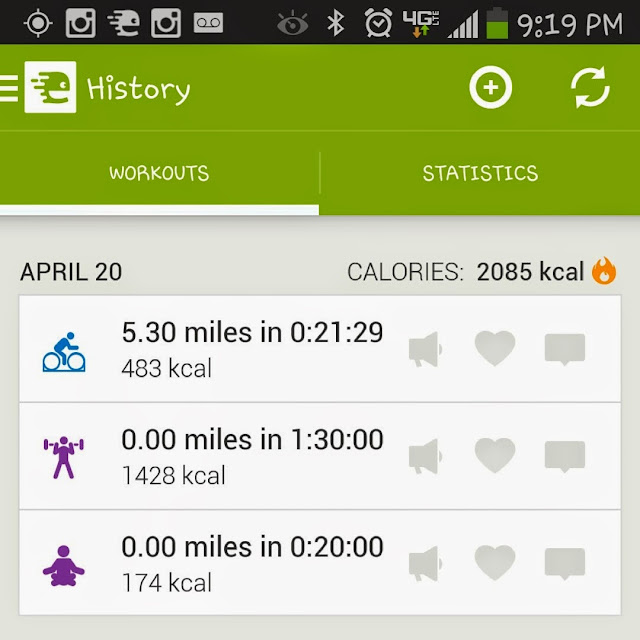Switch to the Statistics tab

[480, 173]
